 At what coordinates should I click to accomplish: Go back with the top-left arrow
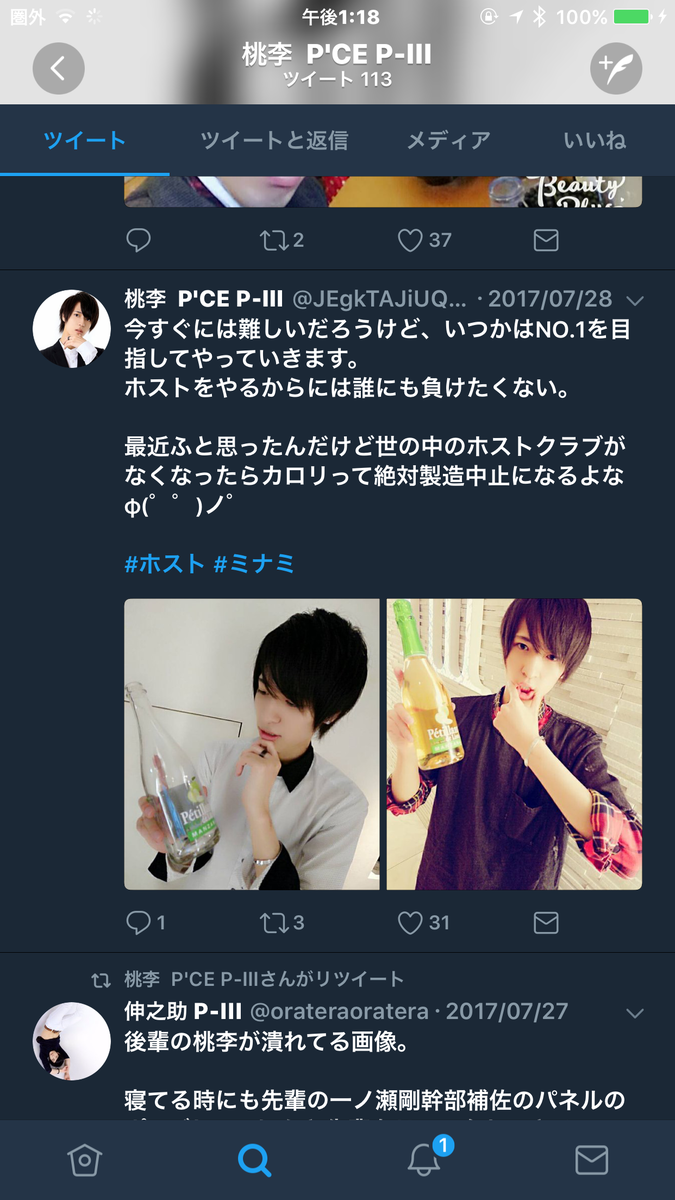pos(58,68)
